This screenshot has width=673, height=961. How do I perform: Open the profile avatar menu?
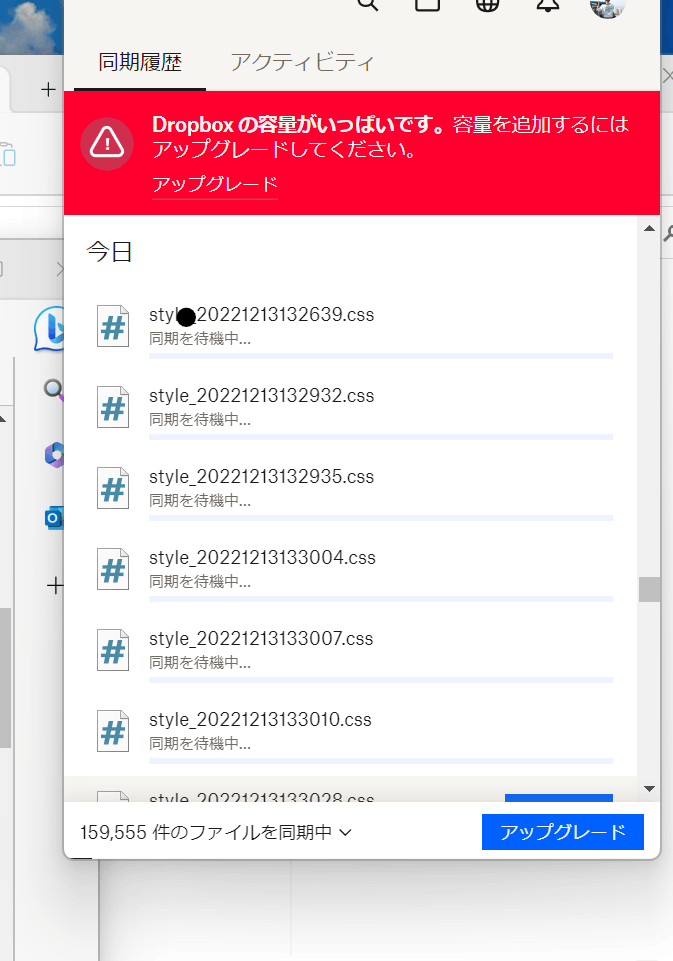pyautogui.click(x=607, y=6)
